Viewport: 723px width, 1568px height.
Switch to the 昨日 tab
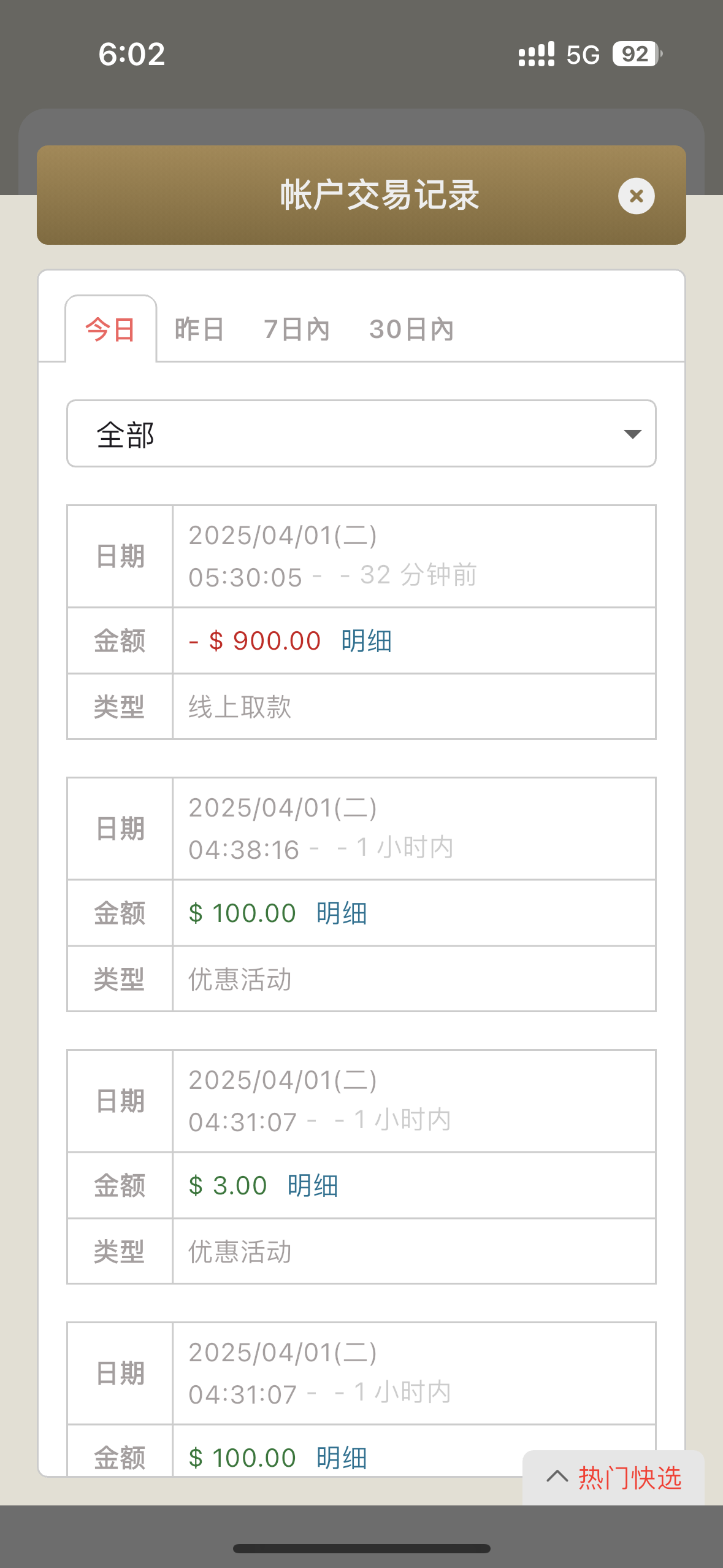tap(197, 330)
